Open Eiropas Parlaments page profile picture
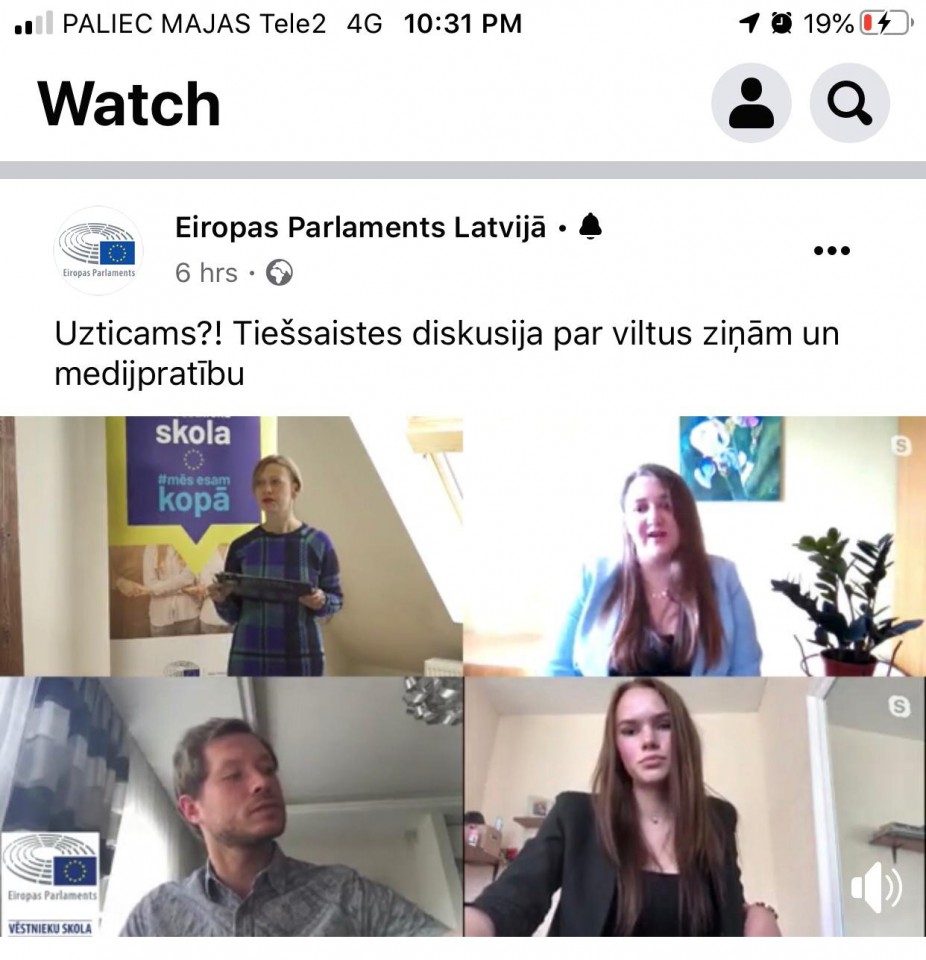The image size is (926, 960). [98, 251]
